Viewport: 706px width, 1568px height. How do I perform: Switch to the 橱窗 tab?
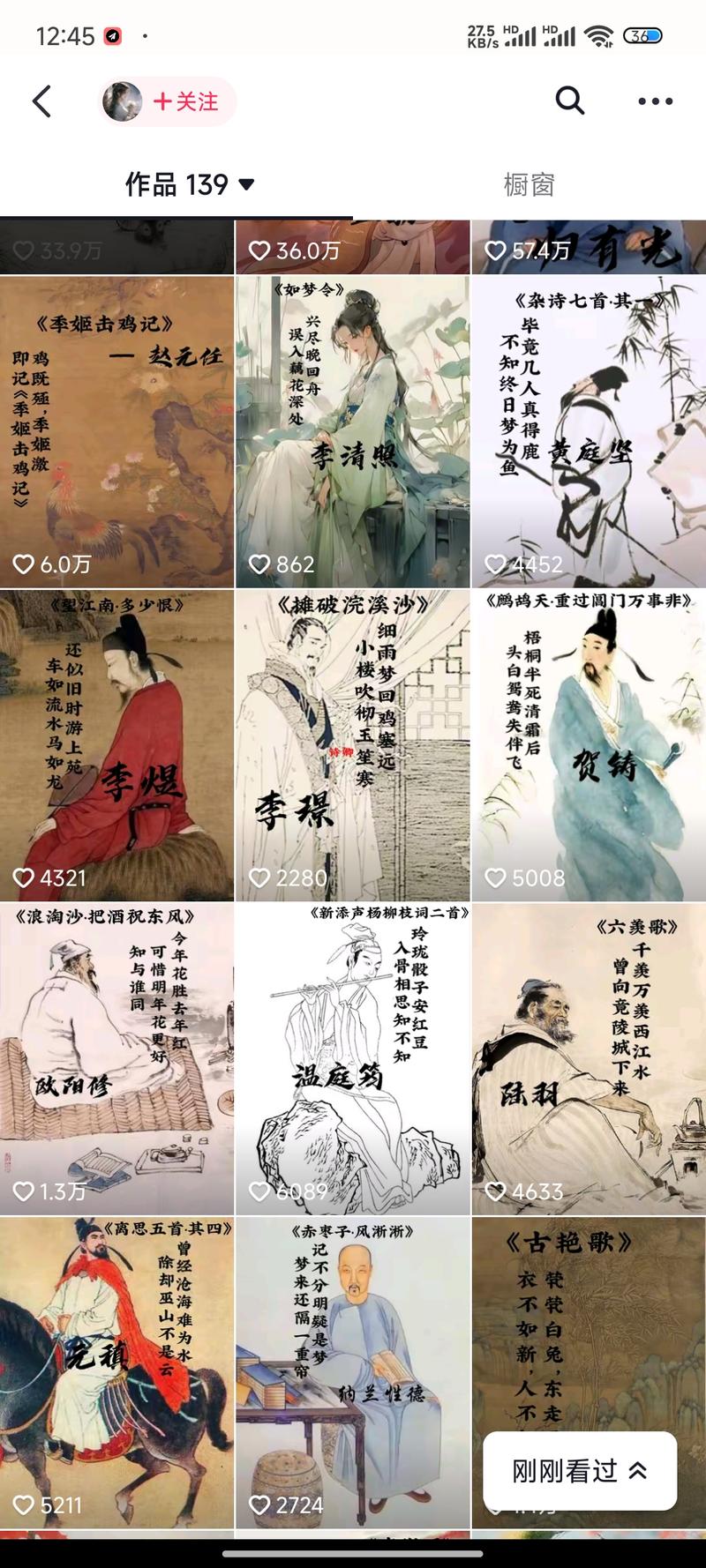(529, 184)
